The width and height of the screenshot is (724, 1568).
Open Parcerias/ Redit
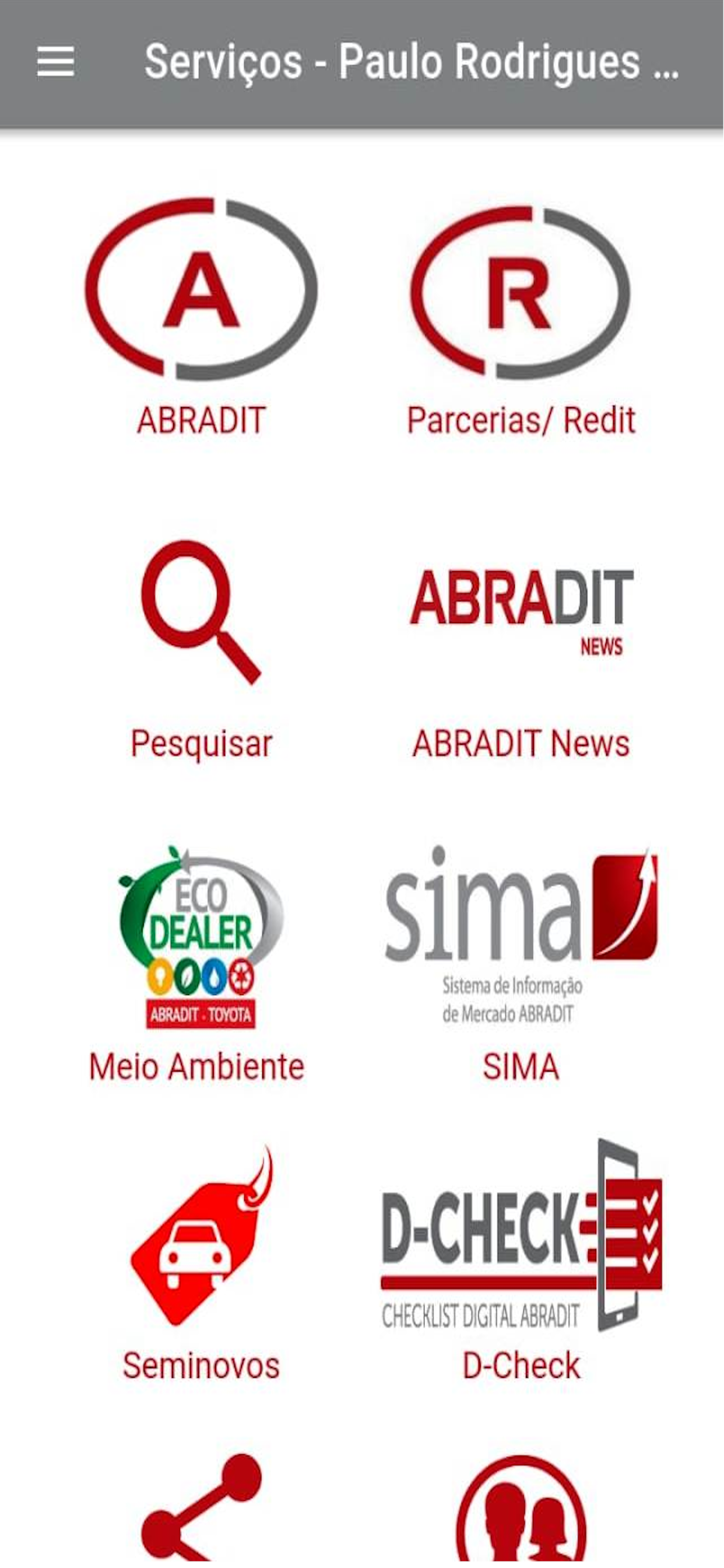pyautogui.click(x=521, y=319)
